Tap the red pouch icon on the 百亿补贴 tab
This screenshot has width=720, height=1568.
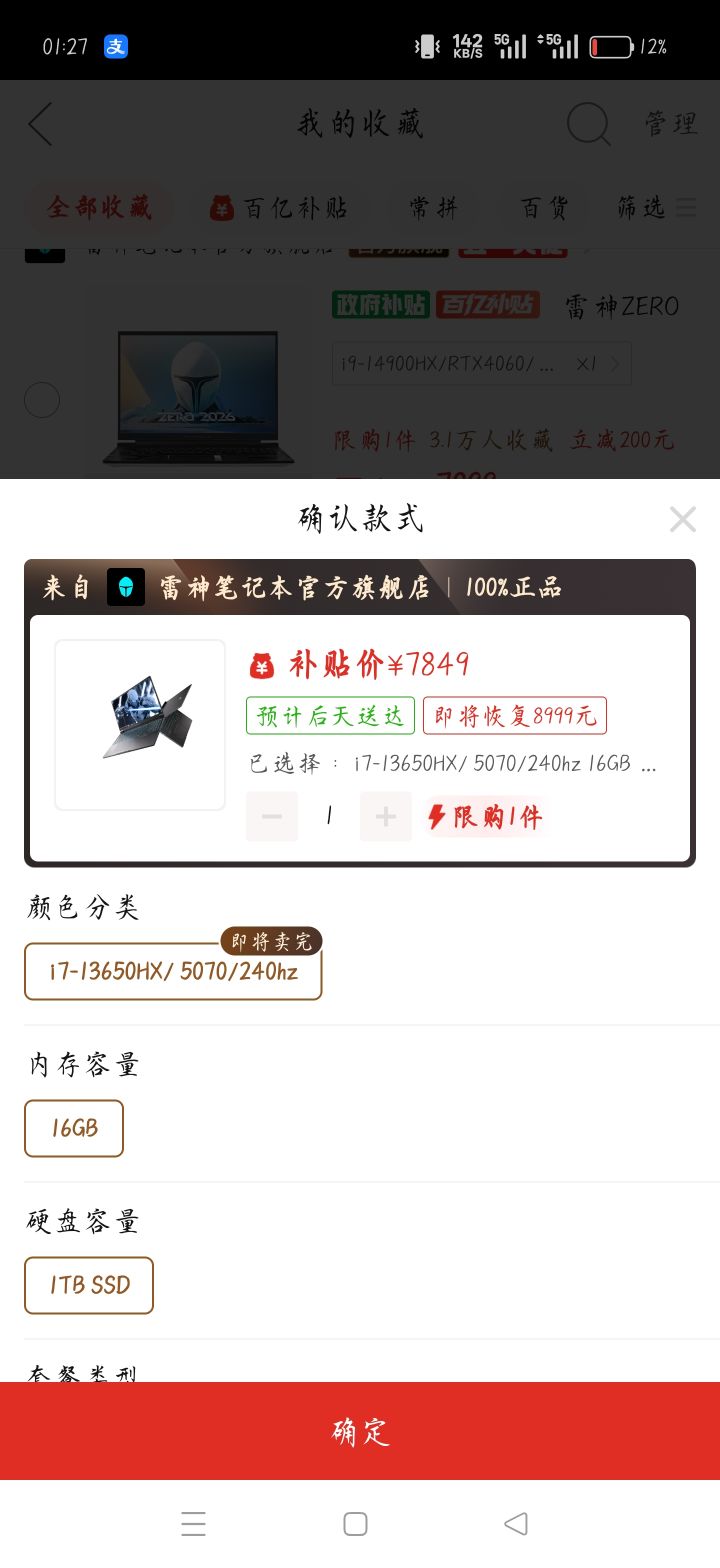(x=222, y=207)
